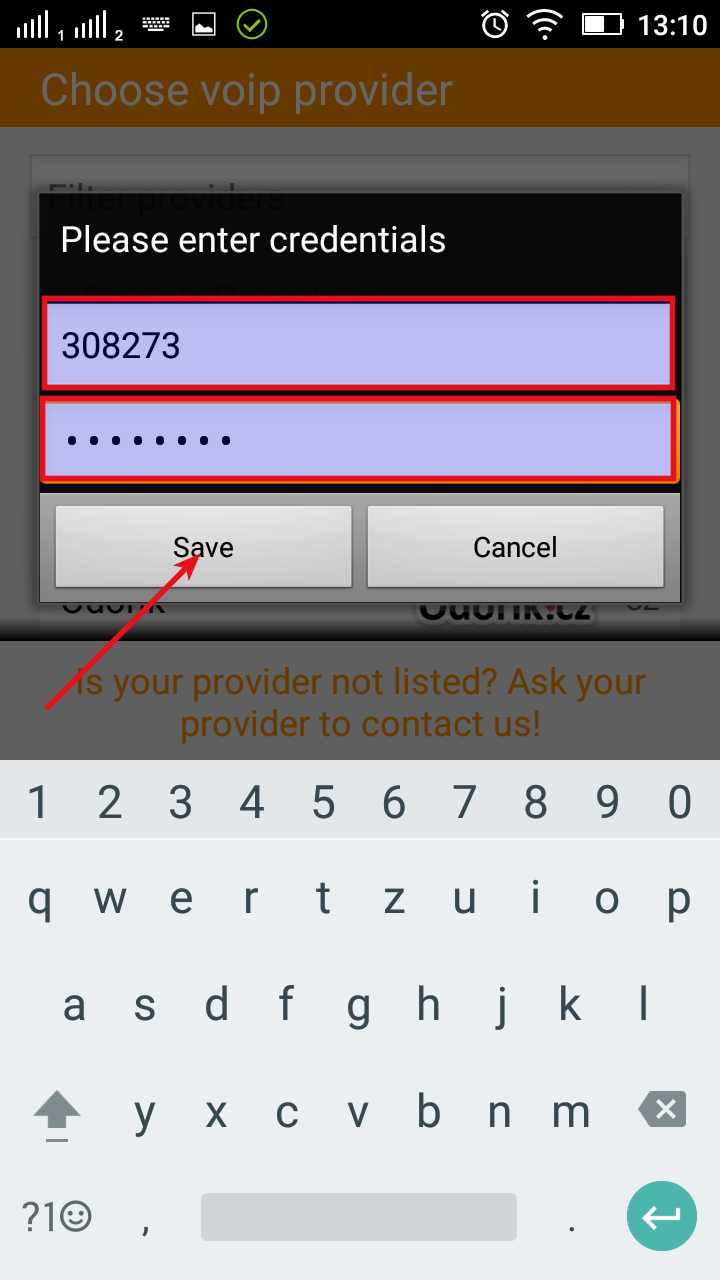The image size is (720, 1280).
Task: Switch keyboard to symbols with ?1 key
Action: 57,1216
